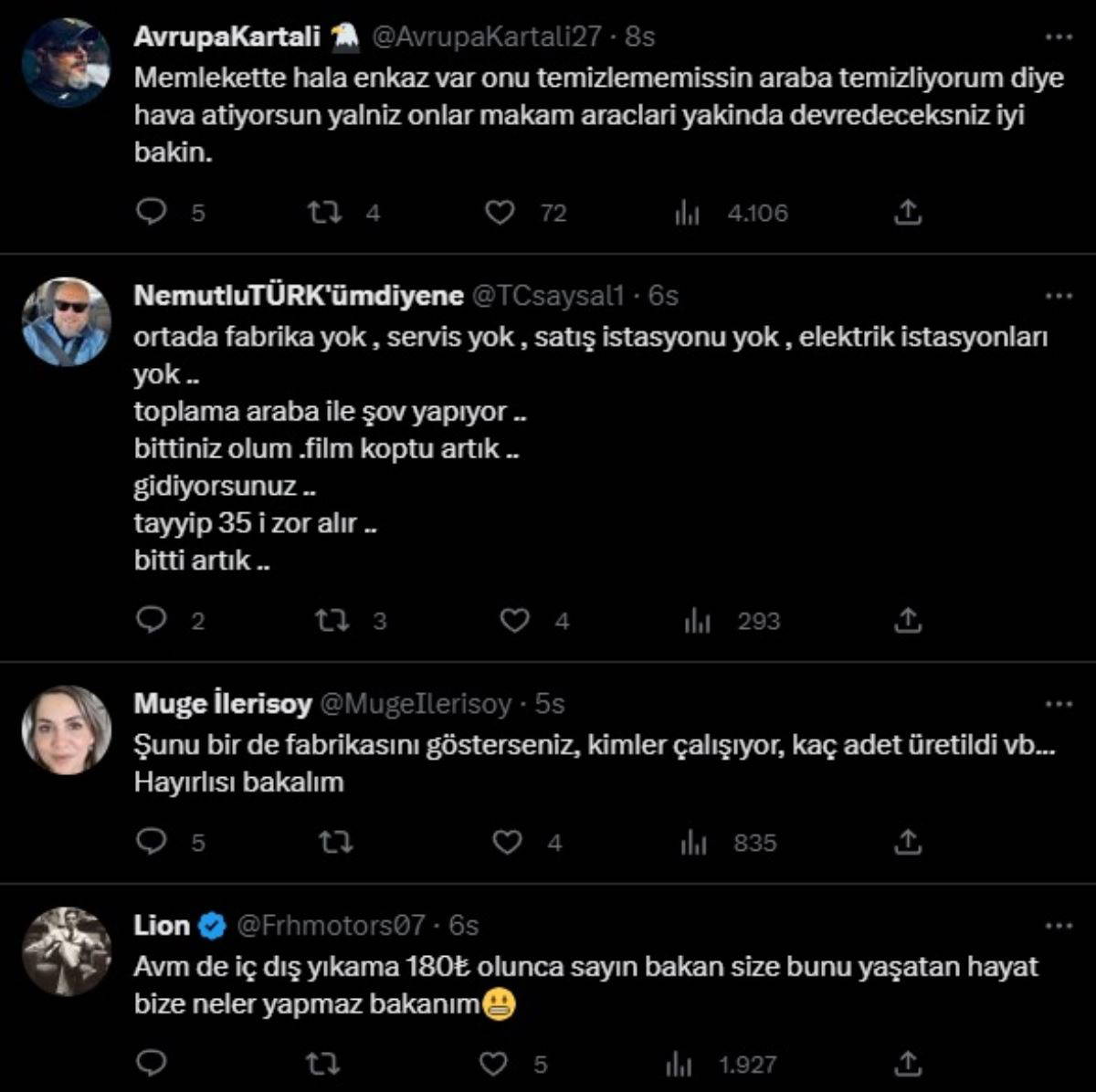Open more options on AvrupaKartali's tweet
This screenshot has height=1092, width=1096.
1058,37
